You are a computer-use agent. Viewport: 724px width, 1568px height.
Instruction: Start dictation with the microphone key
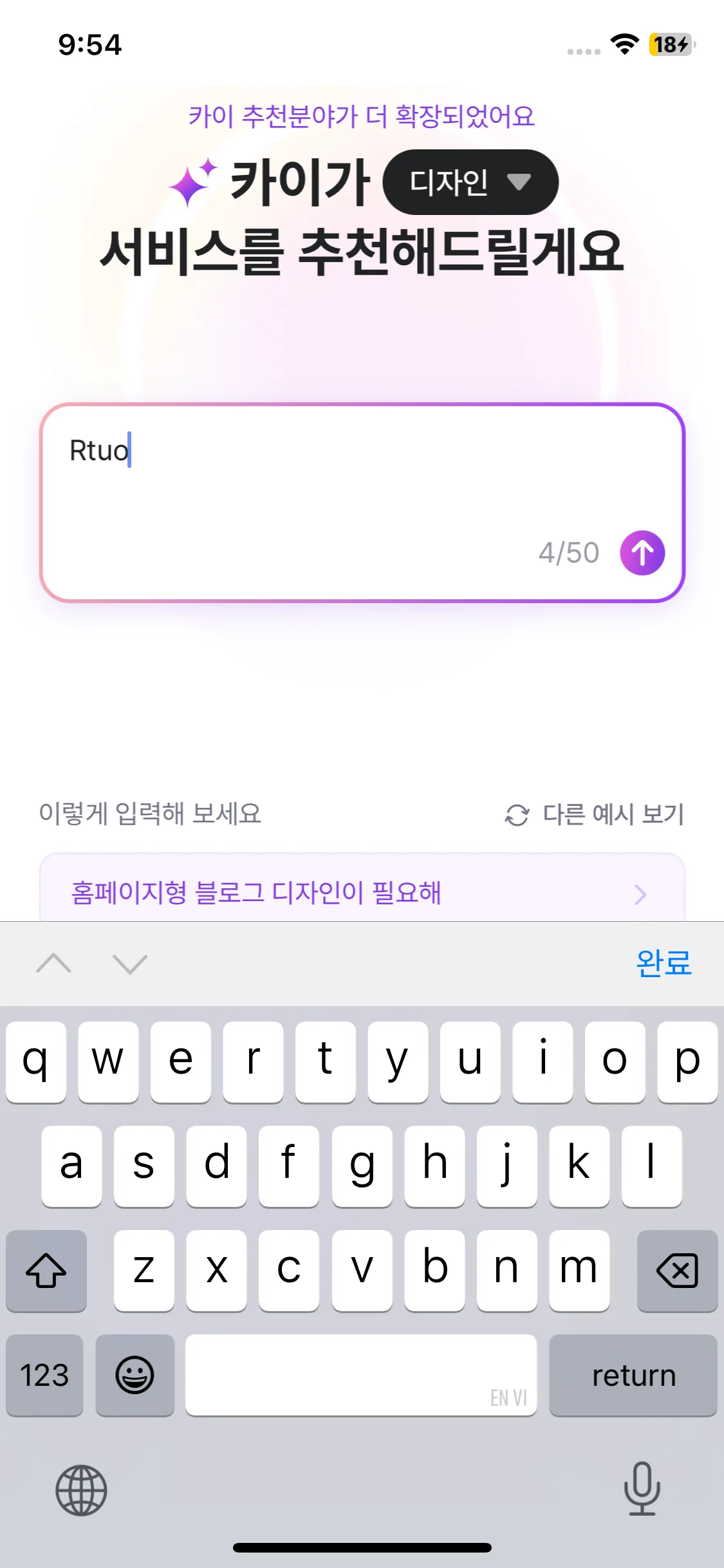[642, 1488]
